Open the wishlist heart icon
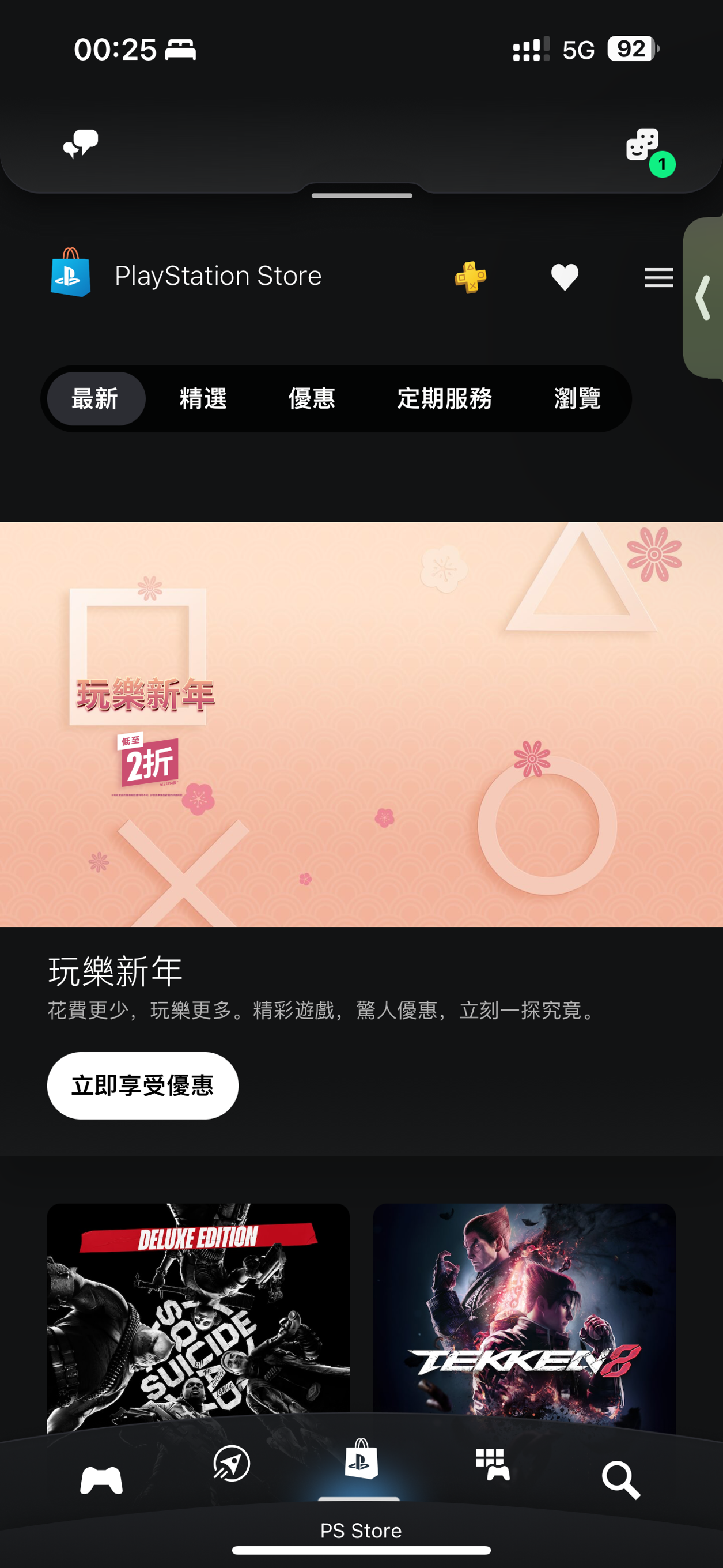Viewport: 723px width, 1568px height. coord(565,277)
